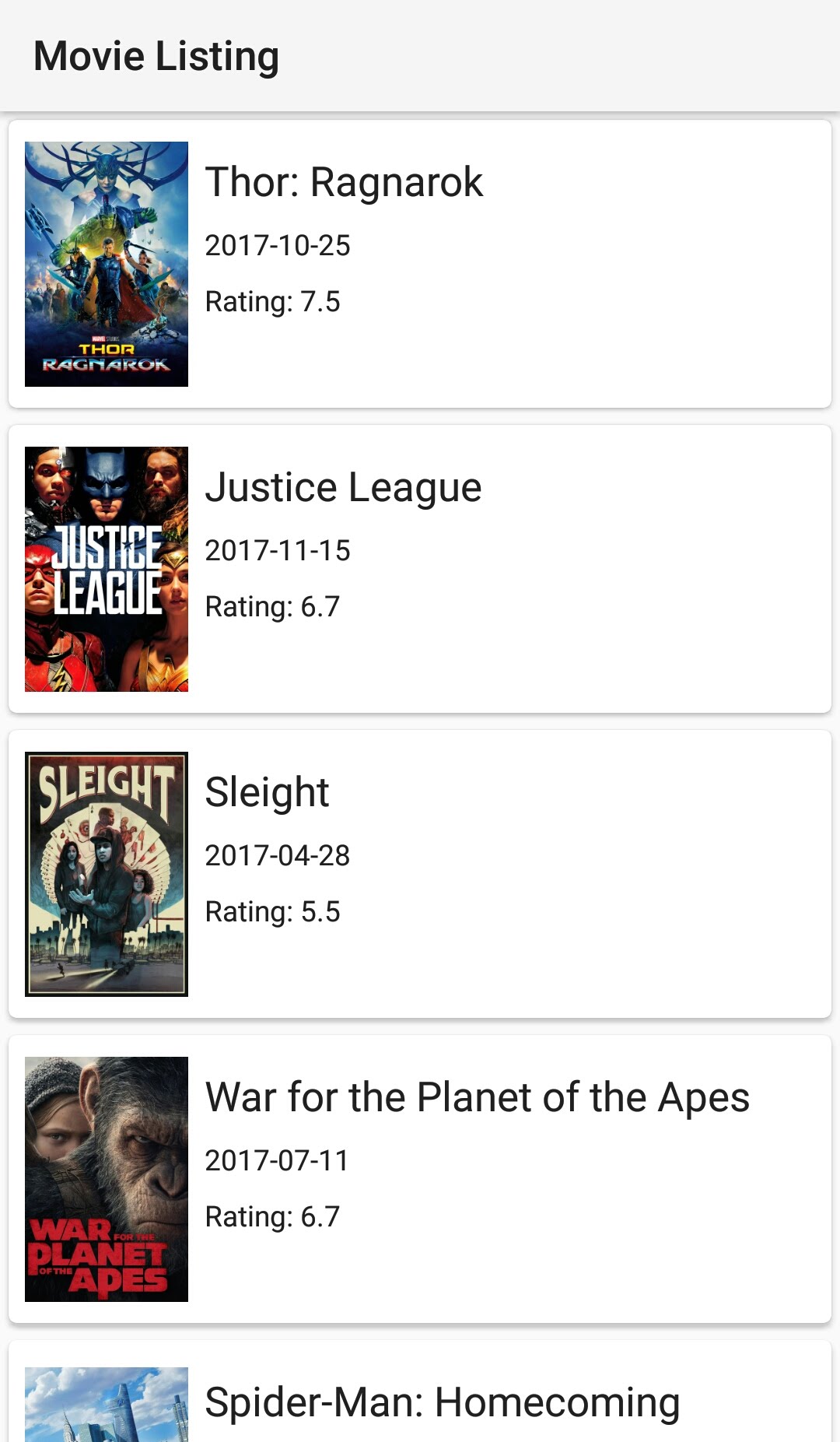
Task: View War for the Planet of the Apes
Action: (420, 1179)
